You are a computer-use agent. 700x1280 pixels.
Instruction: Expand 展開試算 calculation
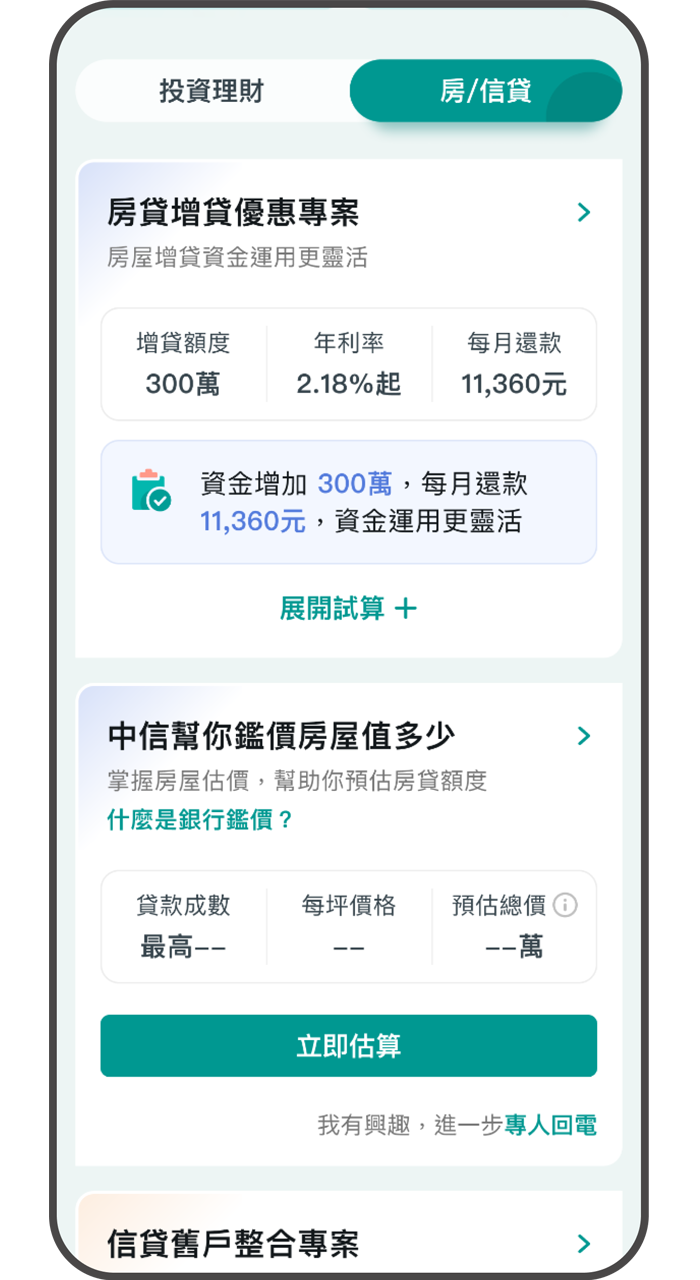[x=348, y=608]
